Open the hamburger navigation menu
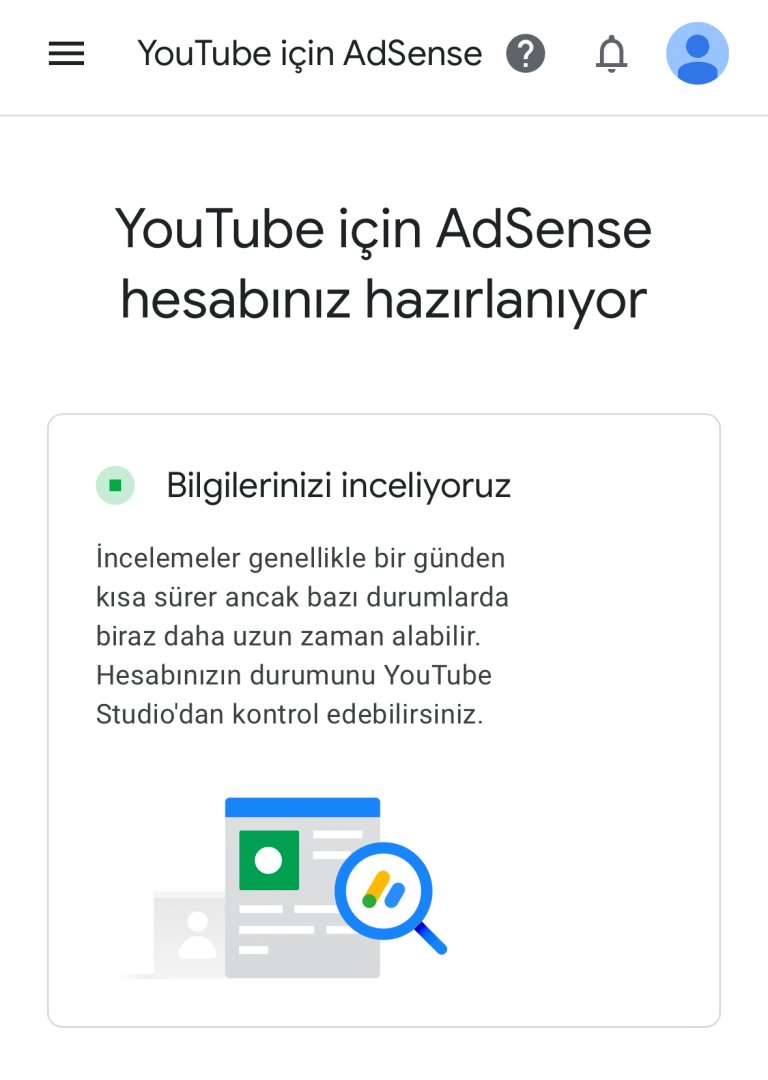The image size is (768, 1080). (x=66, y=54)
